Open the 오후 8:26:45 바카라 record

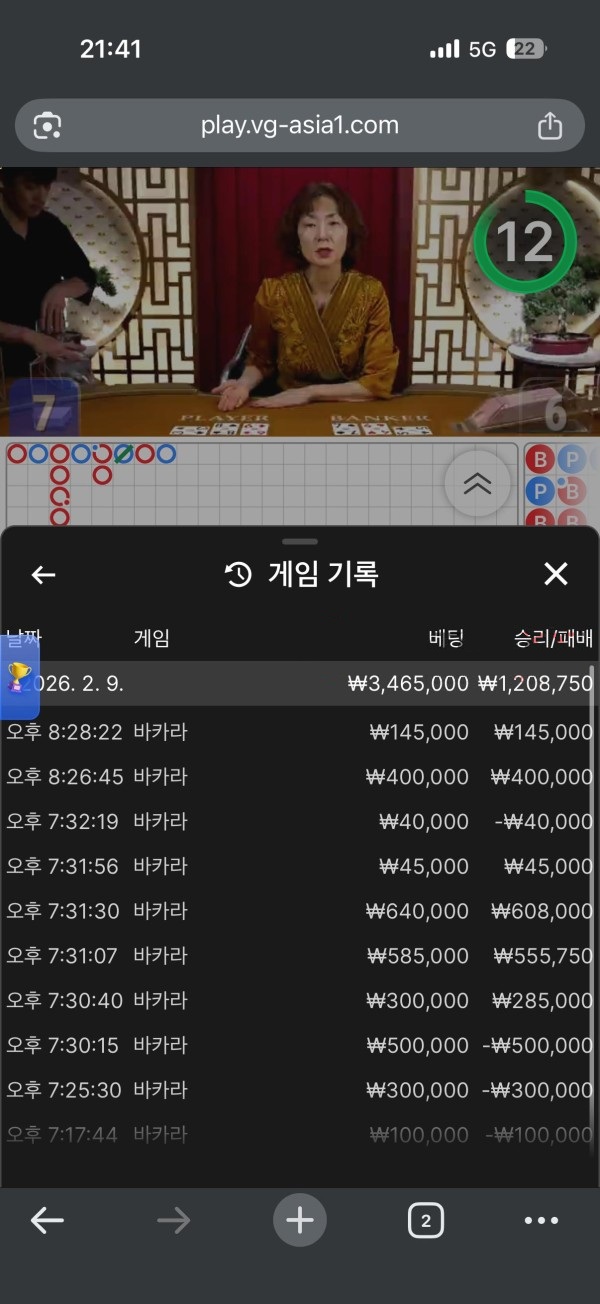298,777
